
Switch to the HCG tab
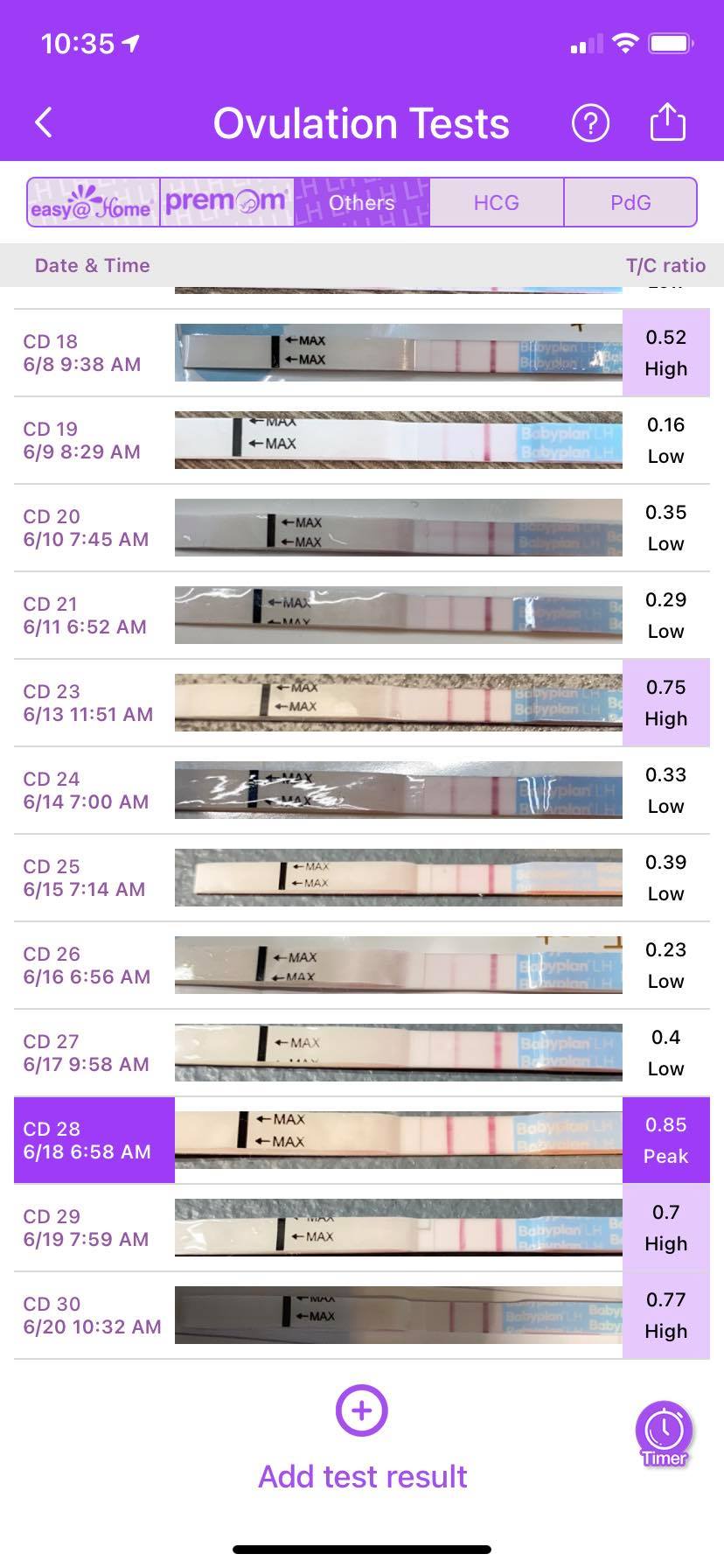click(497, 202)
